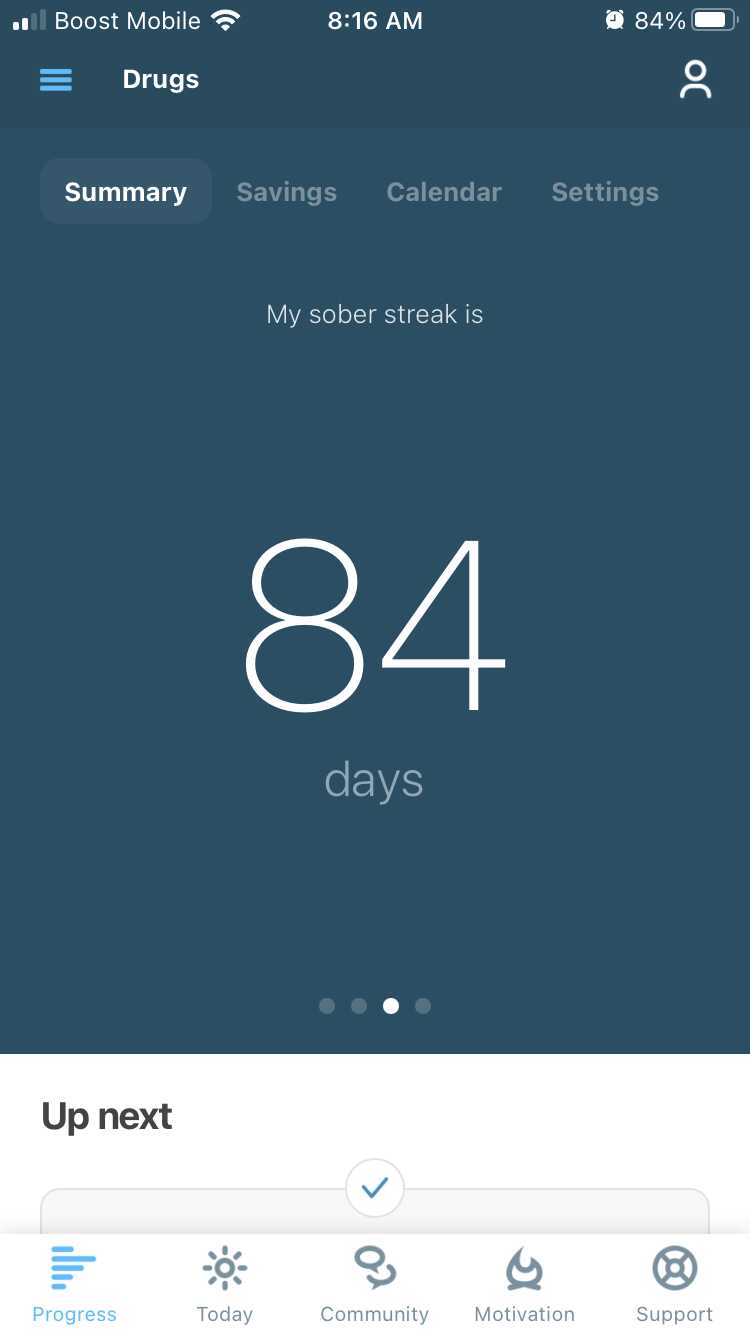Jump to the first summary page dot
750x1334 pixels.
pyautogui.click(x=327, y=1006)
